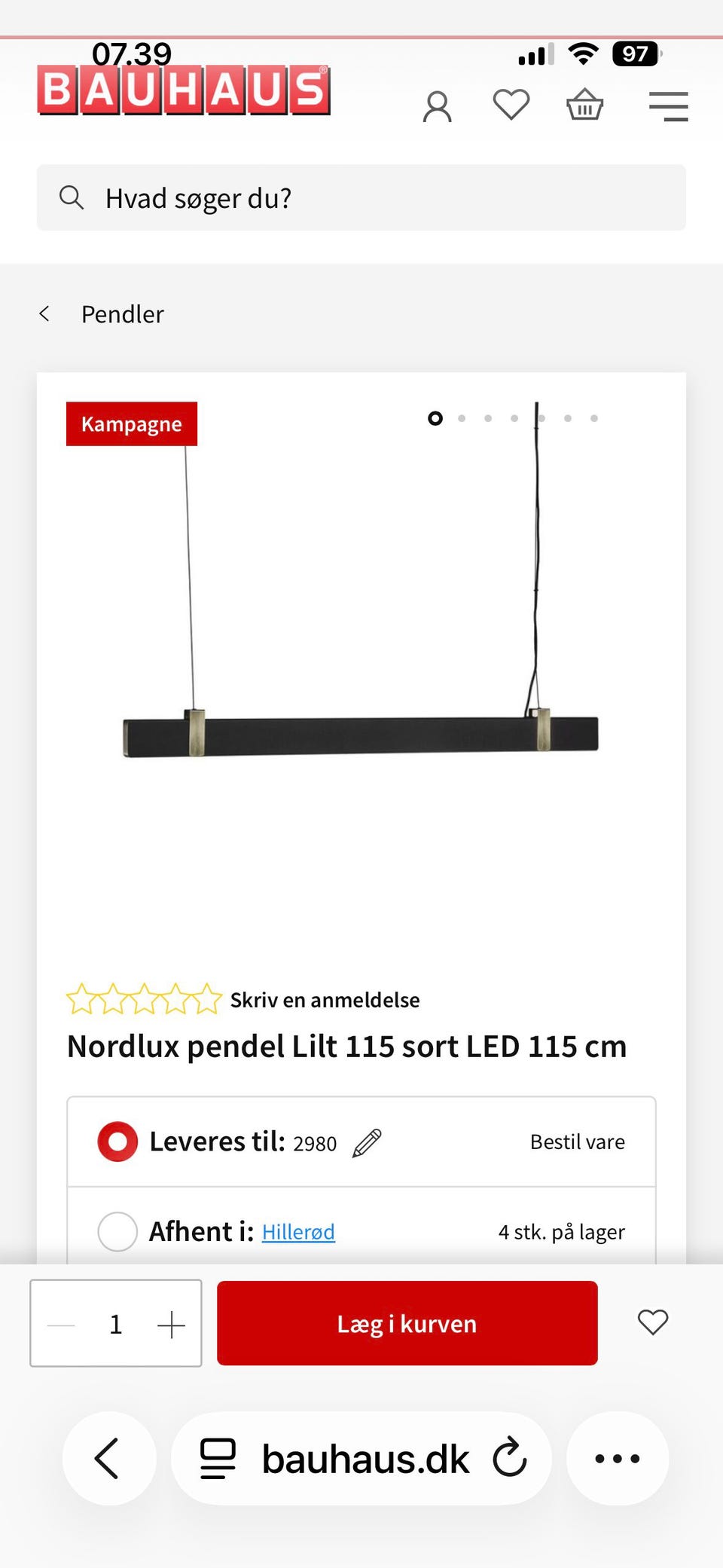Tap the browser reload icon
This screenshot has height=1568, width=723.
pyautogui.click(x=511, y=1457)
